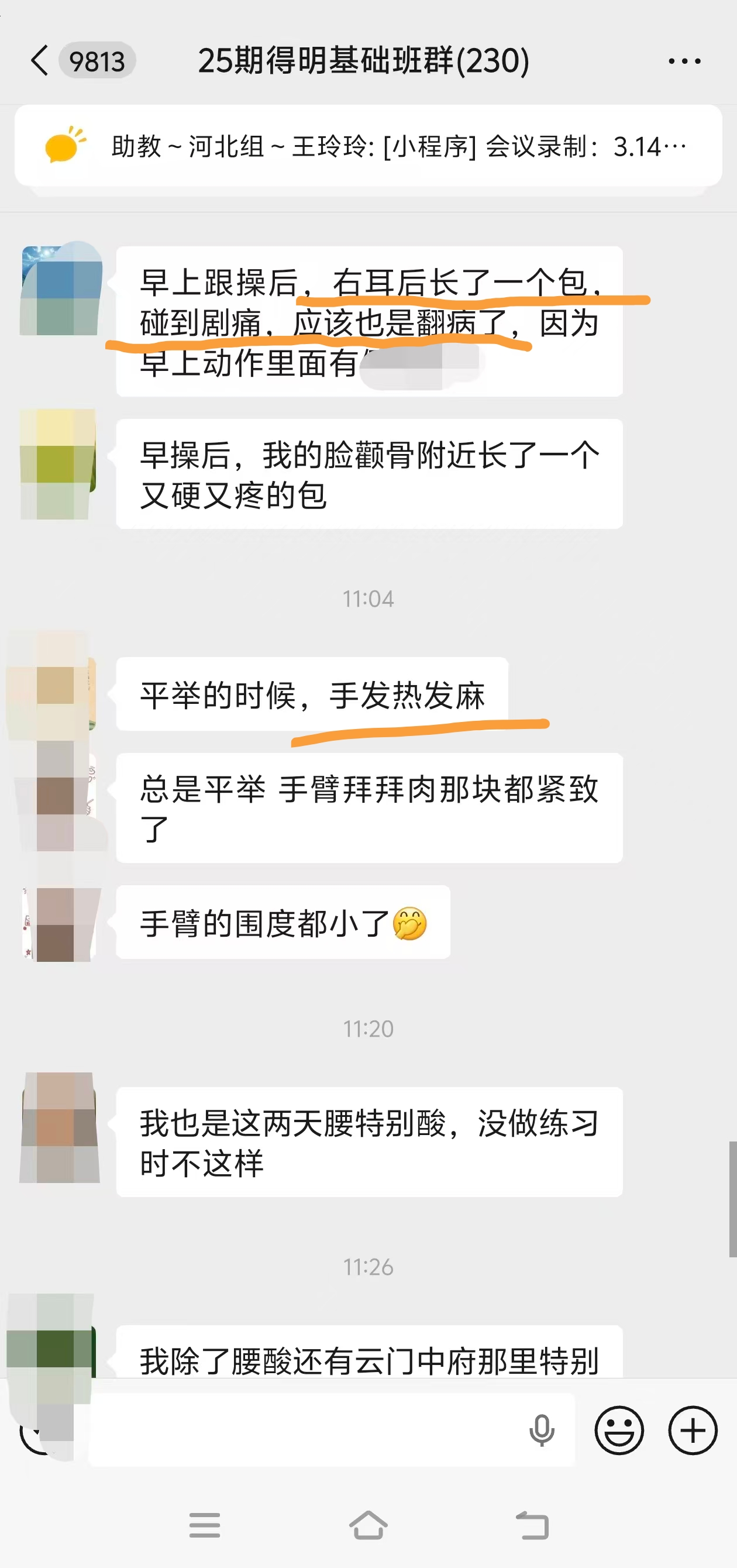Image resolution: width=737 pixels, height=1568 pixels.
Task: Open avatar beside 我也是这两天腰特别酸 message
Action: (59, 1127)
